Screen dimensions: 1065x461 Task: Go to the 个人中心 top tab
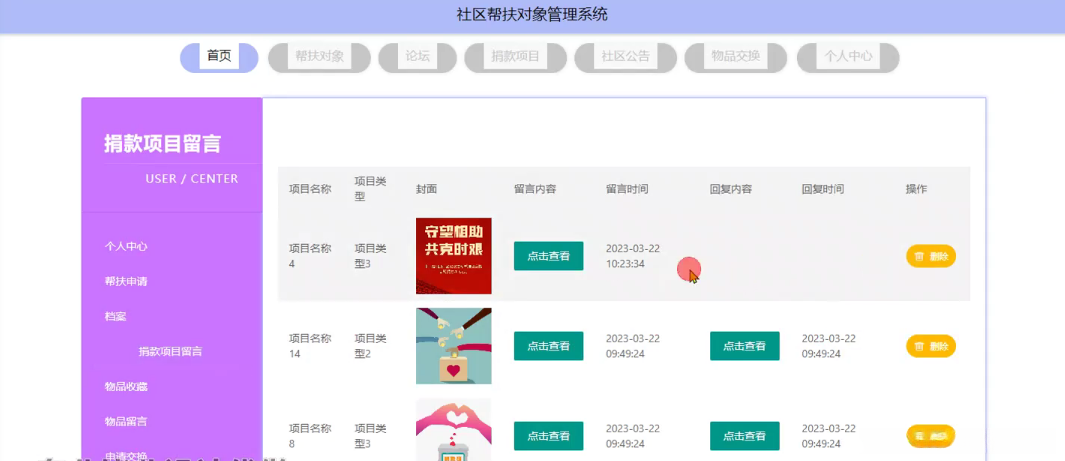coord(848,57)
